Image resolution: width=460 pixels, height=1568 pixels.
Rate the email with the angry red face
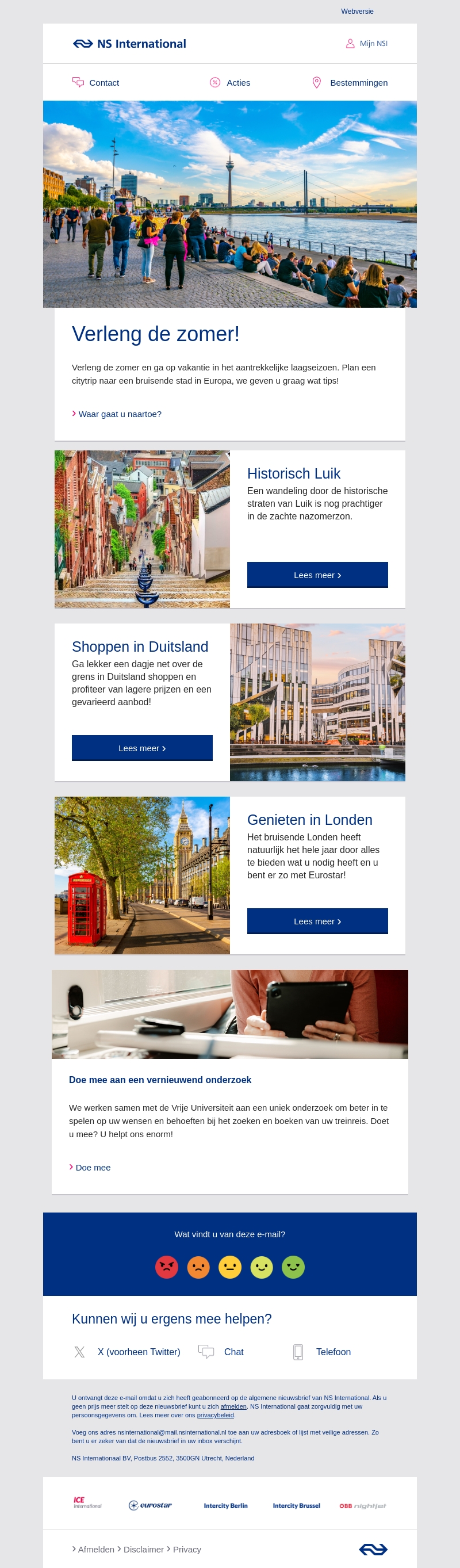coord(167,1267)
